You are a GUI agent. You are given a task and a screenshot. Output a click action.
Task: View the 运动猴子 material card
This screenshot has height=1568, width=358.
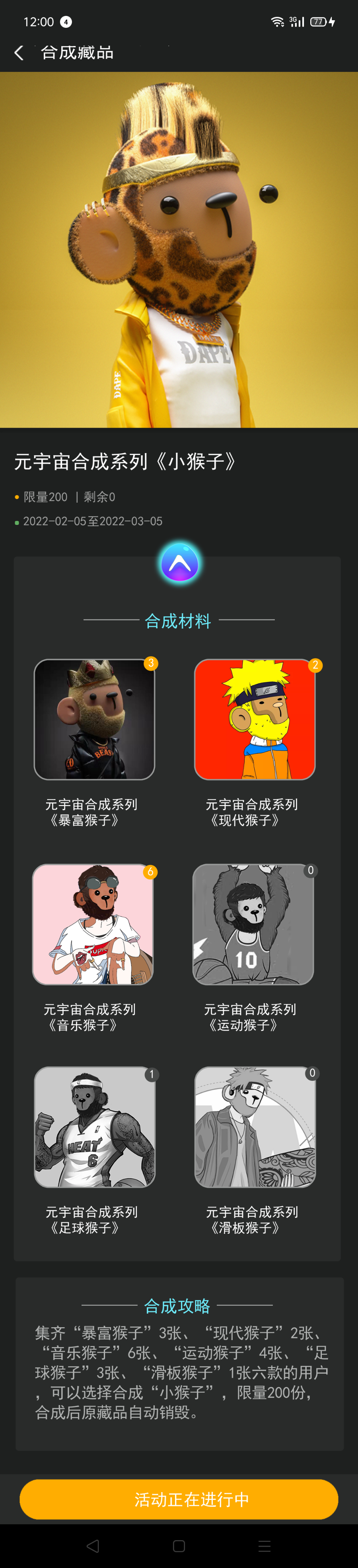tap(253, 924)
